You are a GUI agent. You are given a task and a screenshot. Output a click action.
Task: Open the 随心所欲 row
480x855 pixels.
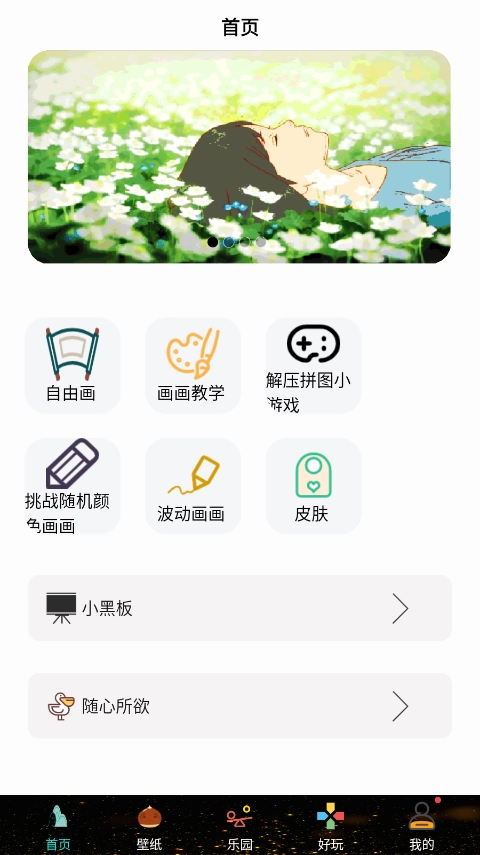pyautogui.click(x=240, y=706)
